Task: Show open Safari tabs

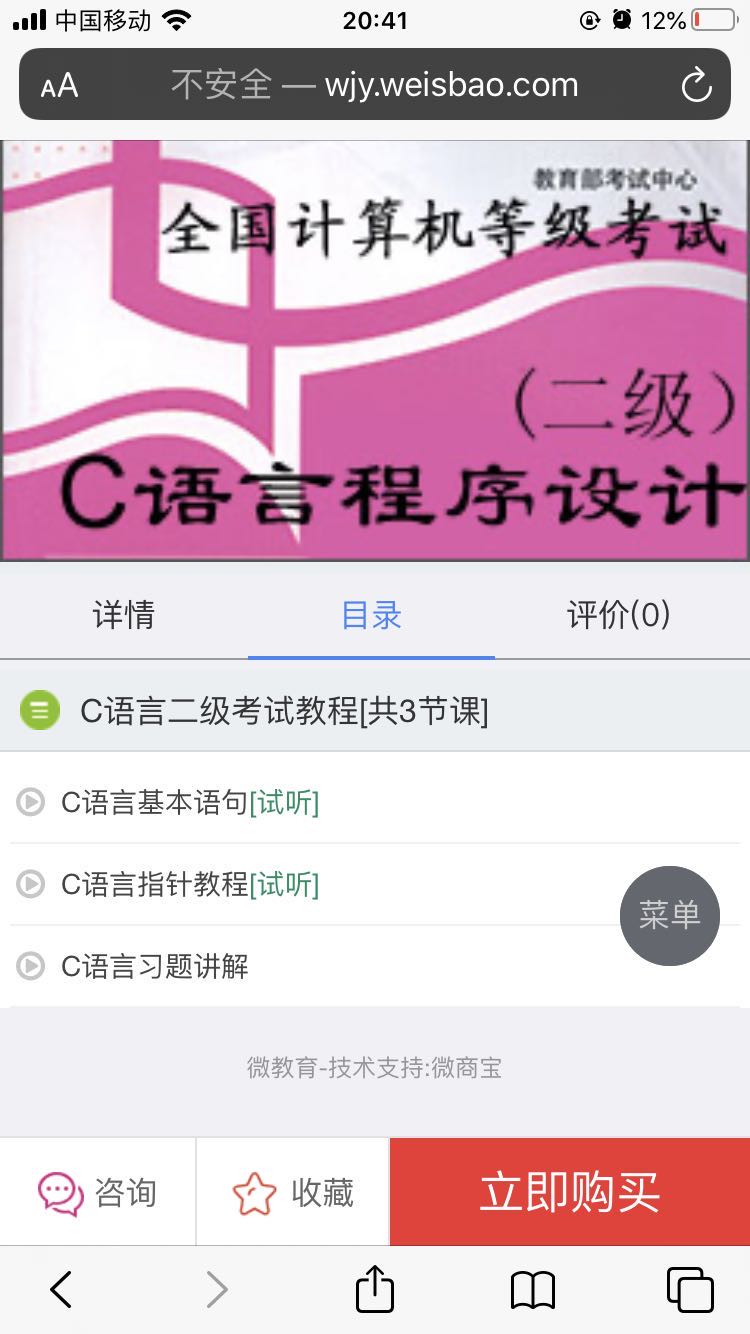Action: pos(689,1290)
